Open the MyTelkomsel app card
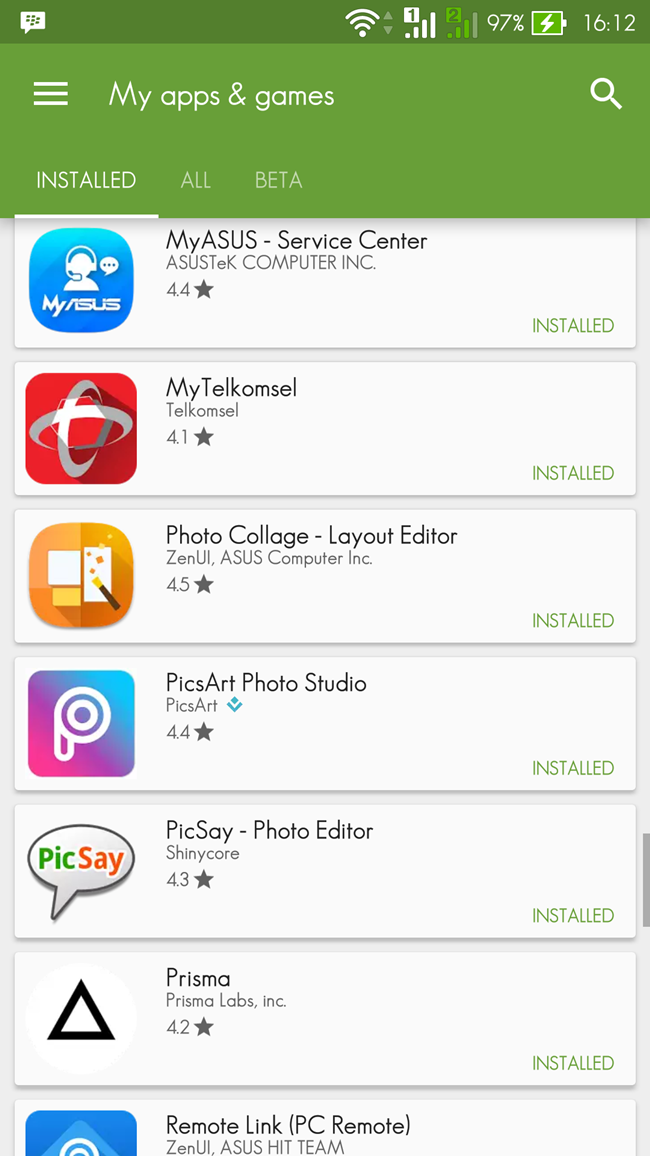Viewport: 650px width, 1156px height. click(325, 428)
